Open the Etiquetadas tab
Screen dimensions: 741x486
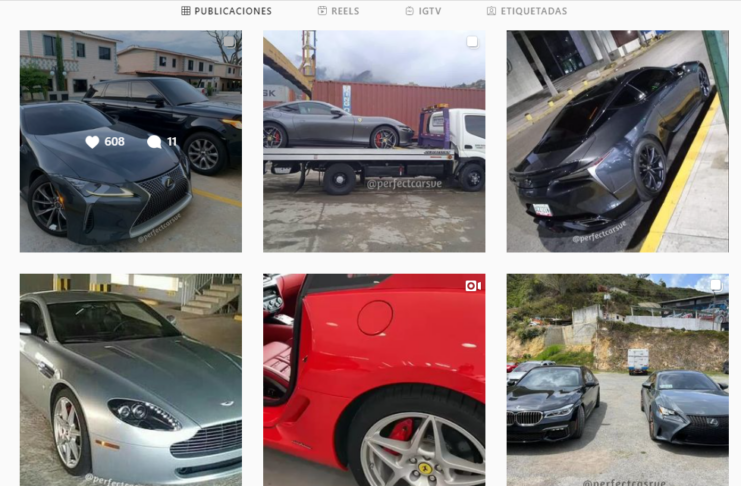coord(527,11)
